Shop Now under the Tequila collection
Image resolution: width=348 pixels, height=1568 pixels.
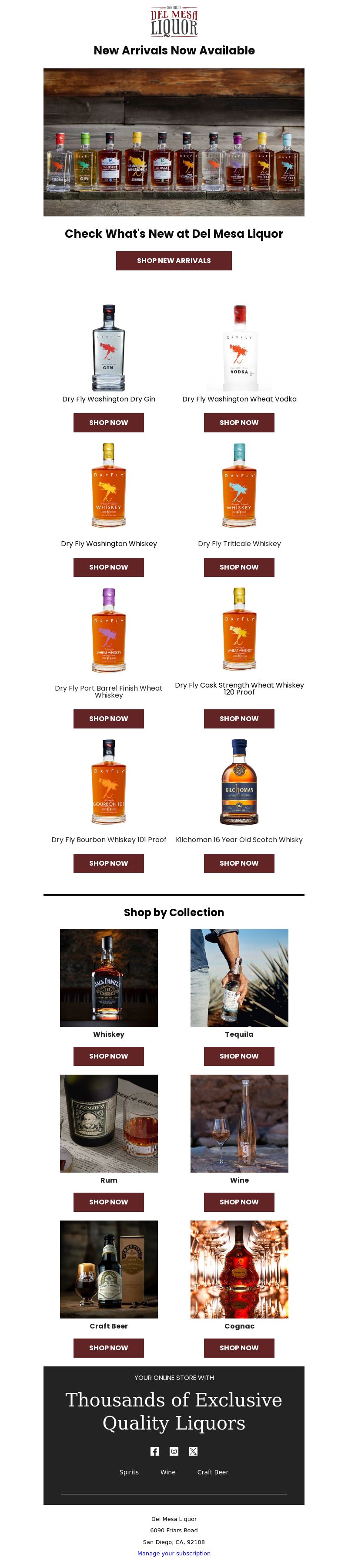[x=238, y=1056]
